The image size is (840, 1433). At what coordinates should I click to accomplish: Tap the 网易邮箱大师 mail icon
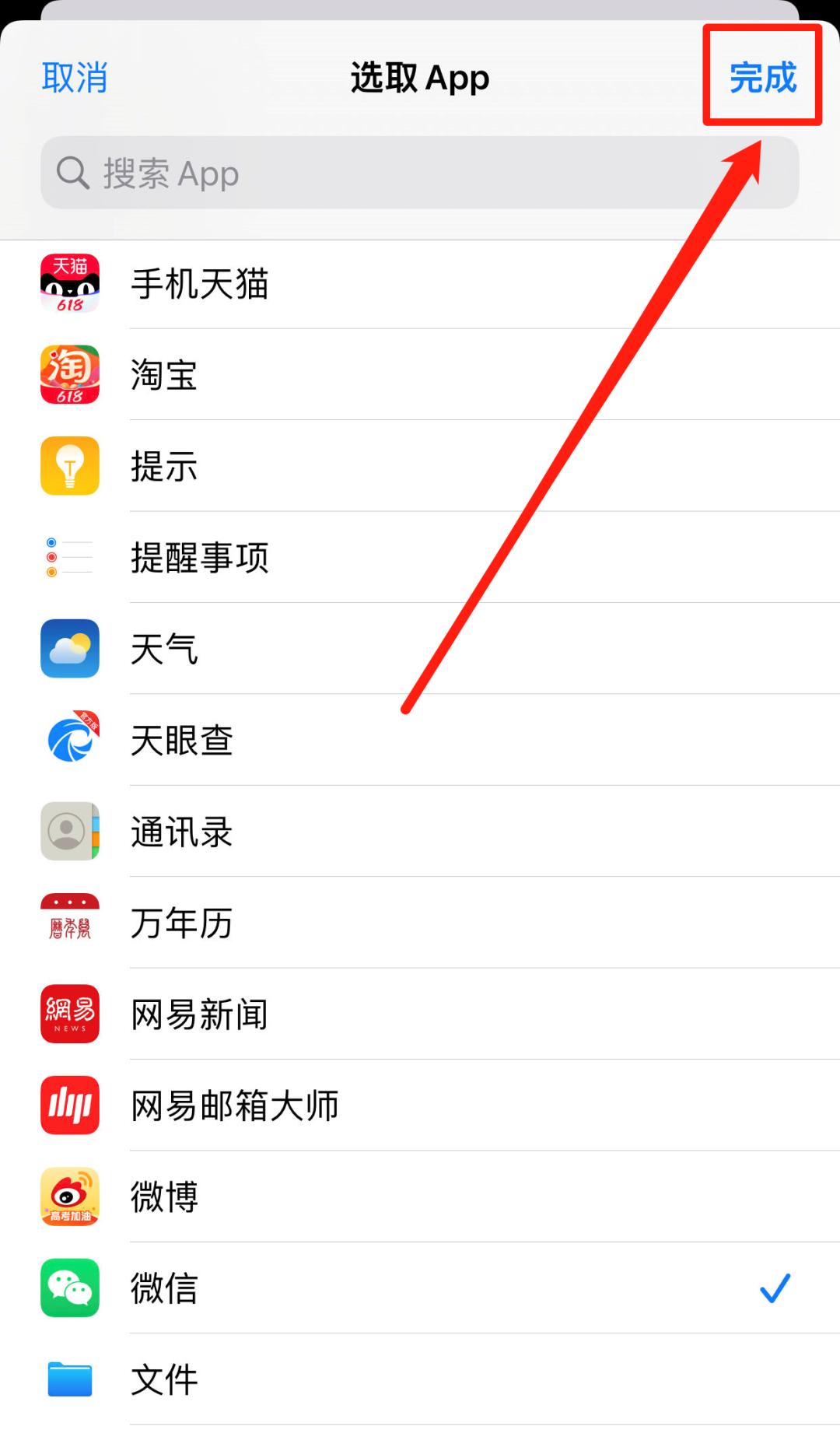pyautogui.click(x=69, y=1105)
